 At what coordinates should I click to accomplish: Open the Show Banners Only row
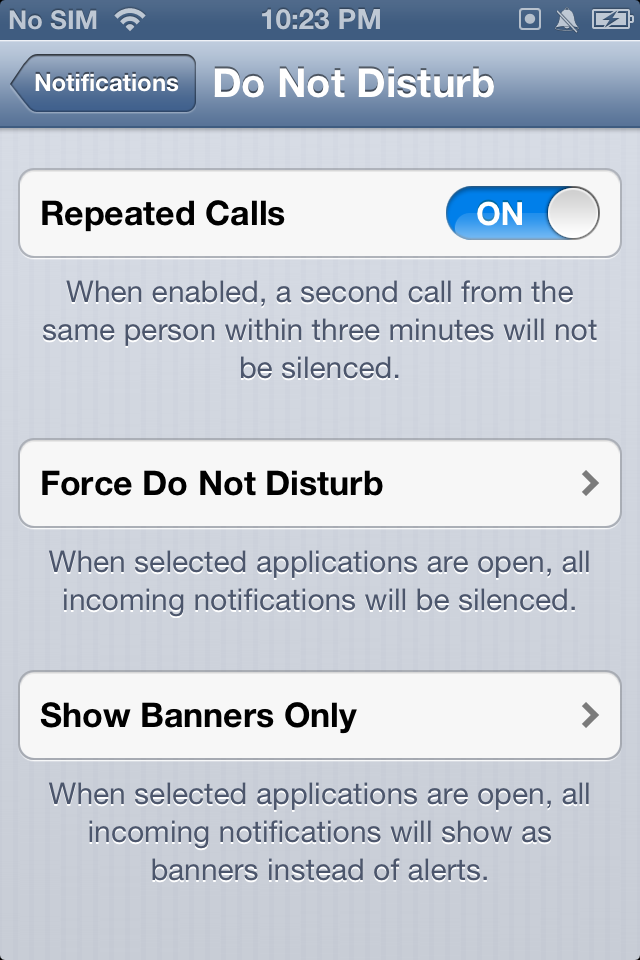point(320,716)
